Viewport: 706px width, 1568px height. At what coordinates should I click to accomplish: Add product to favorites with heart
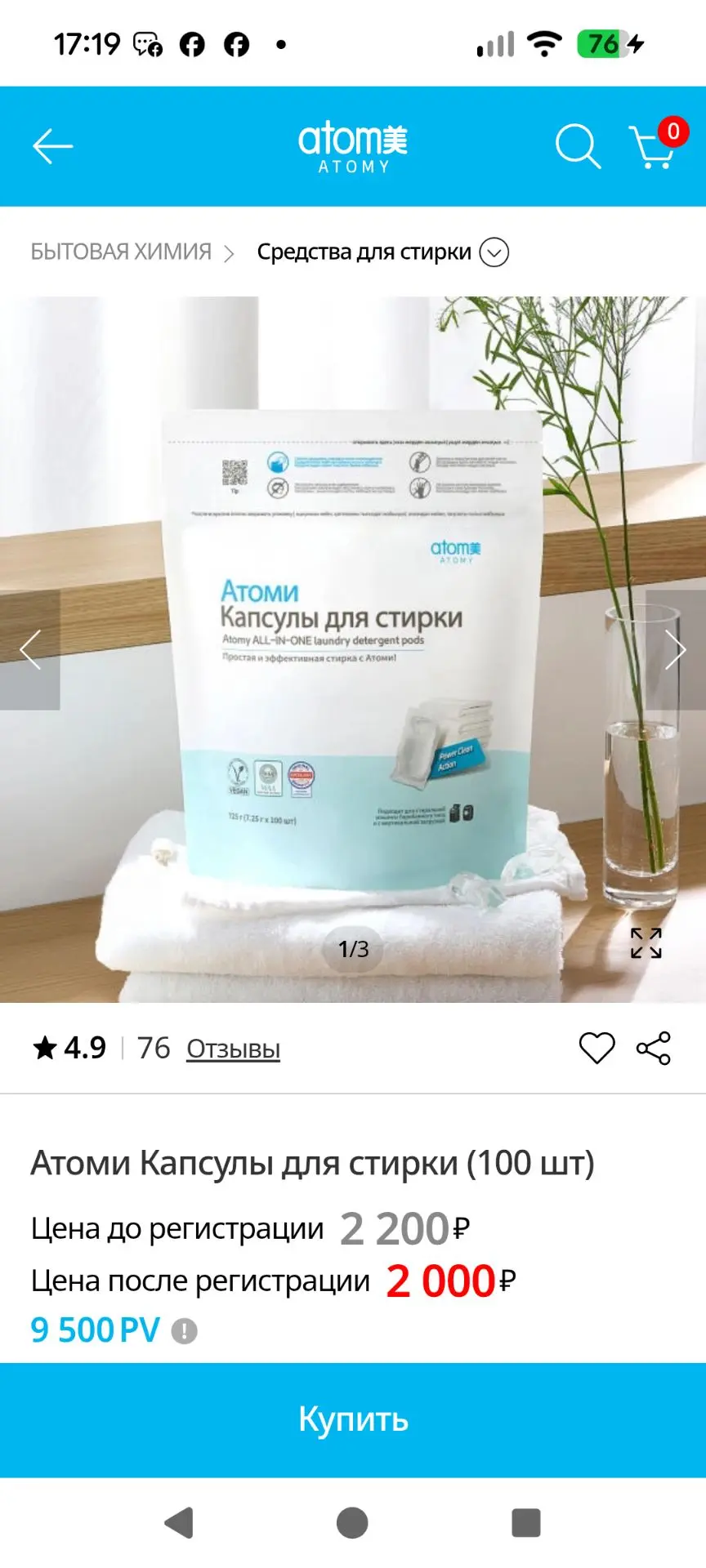[597, 1048]
